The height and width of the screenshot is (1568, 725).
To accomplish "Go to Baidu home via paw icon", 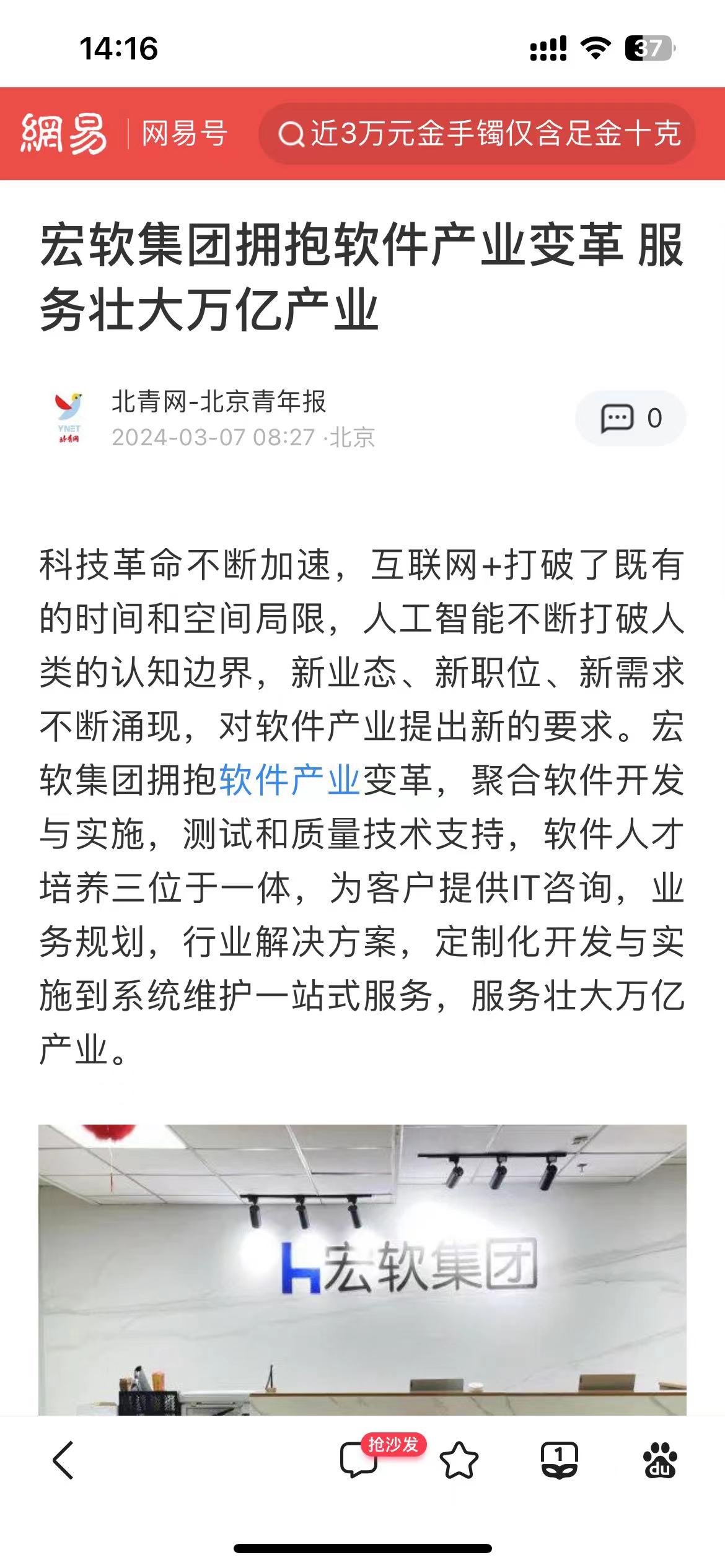I will [660, 1460].
